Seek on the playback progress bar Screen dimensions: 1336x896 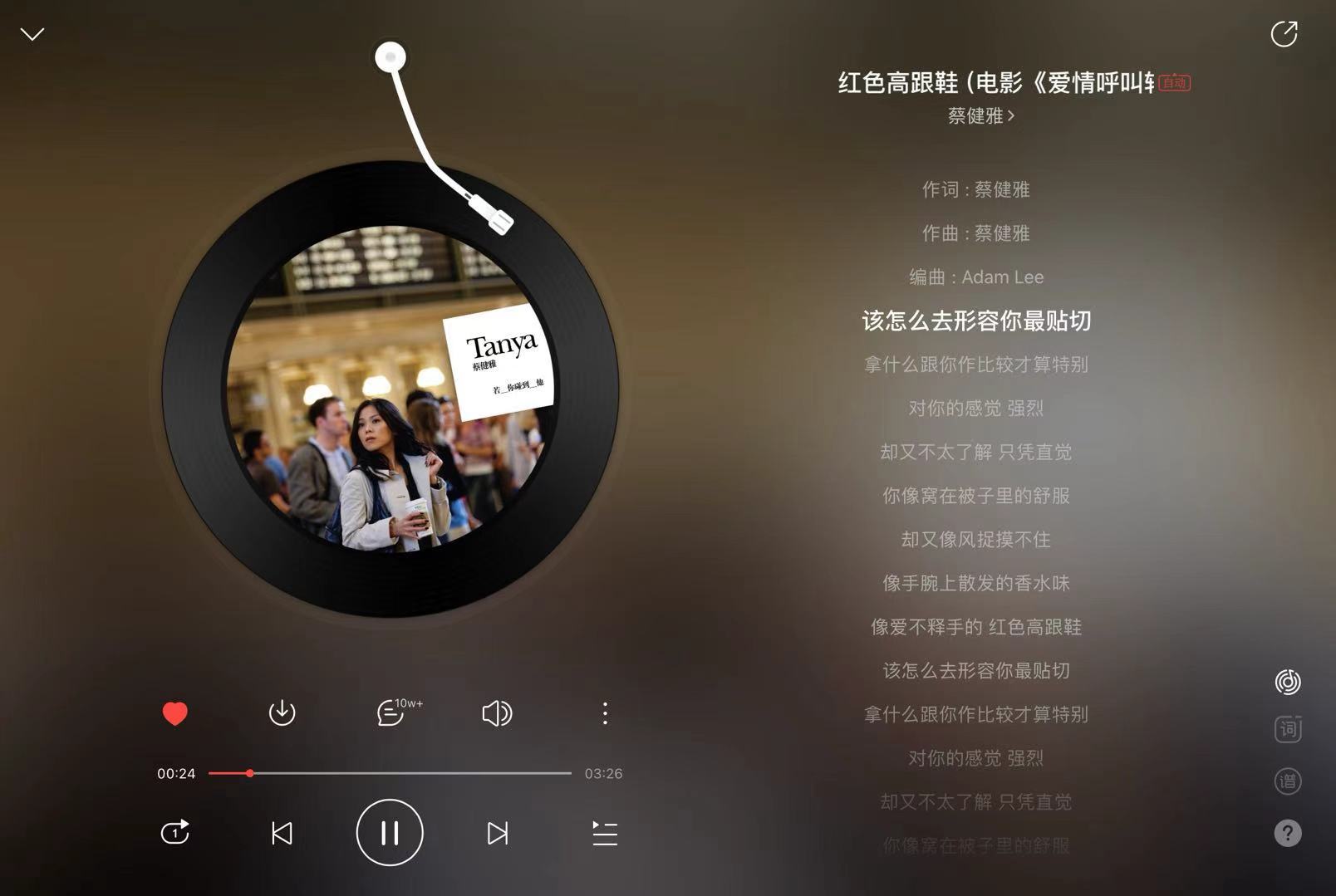tap(390, 773)
